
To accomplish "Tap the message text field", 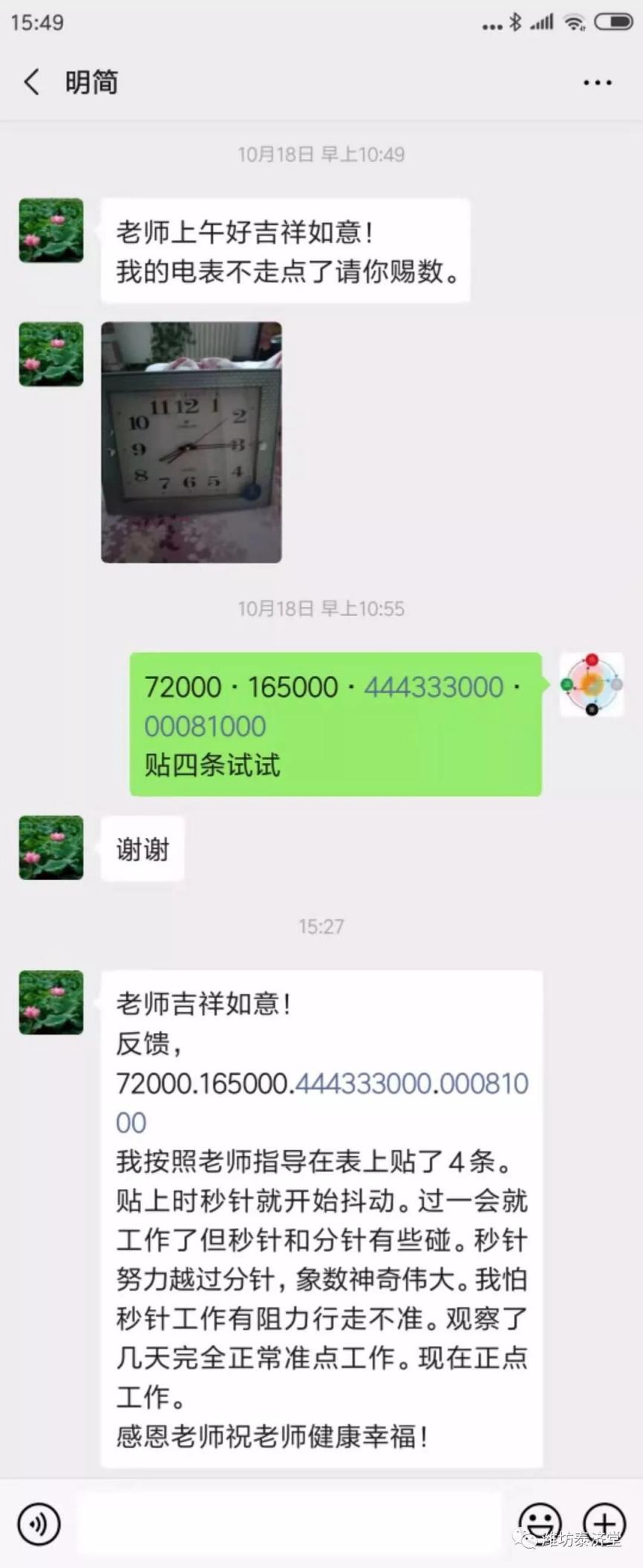I will tap(290, 1524).
